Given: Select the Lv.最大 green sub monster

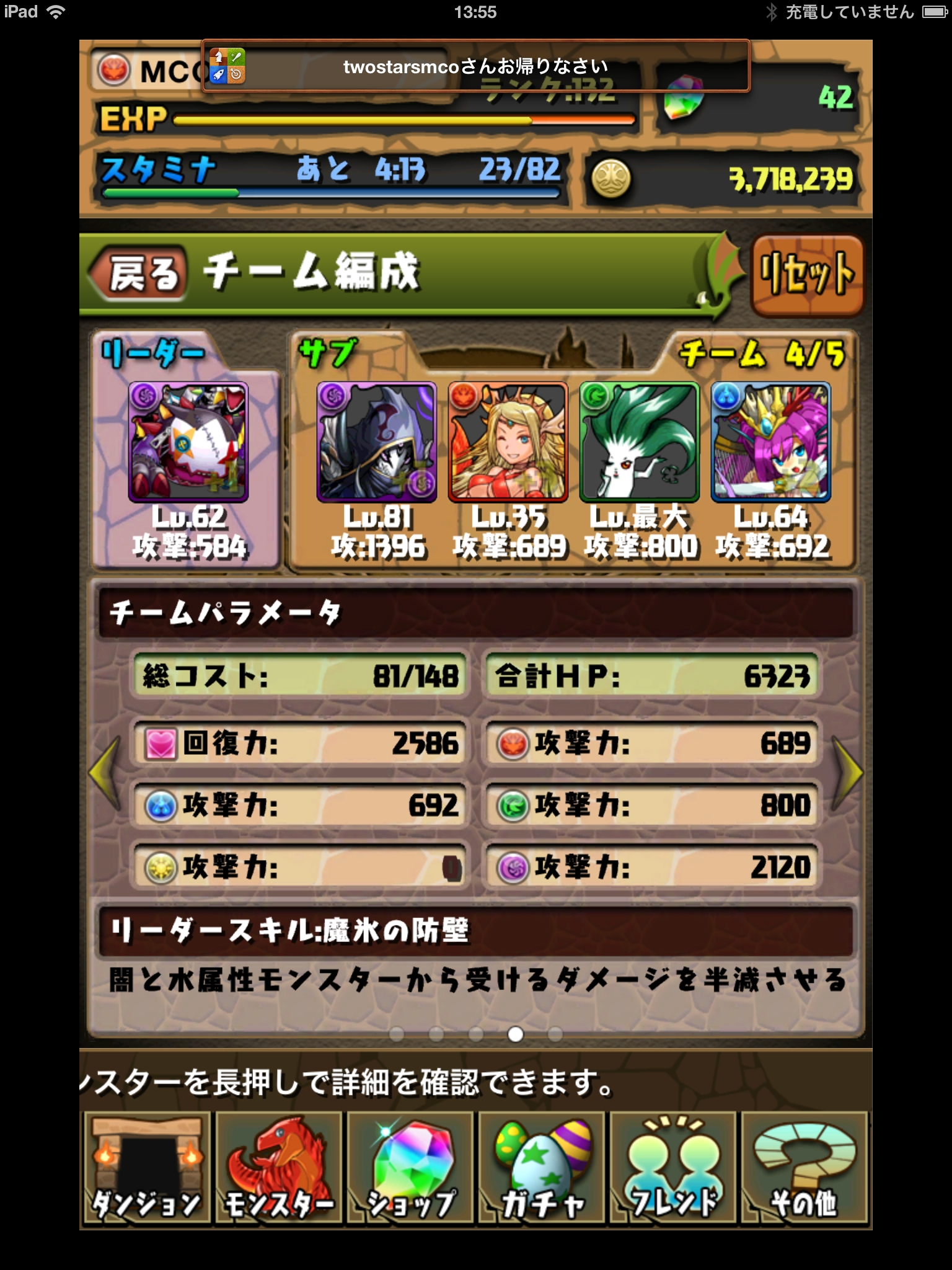Looking at the screenshot, I should point(640,442).
